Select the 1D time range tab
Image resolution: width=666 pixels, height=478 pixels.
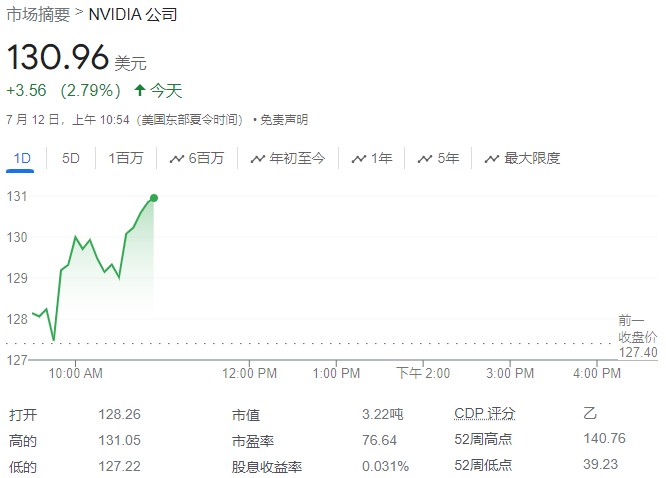tap(23, 158)
